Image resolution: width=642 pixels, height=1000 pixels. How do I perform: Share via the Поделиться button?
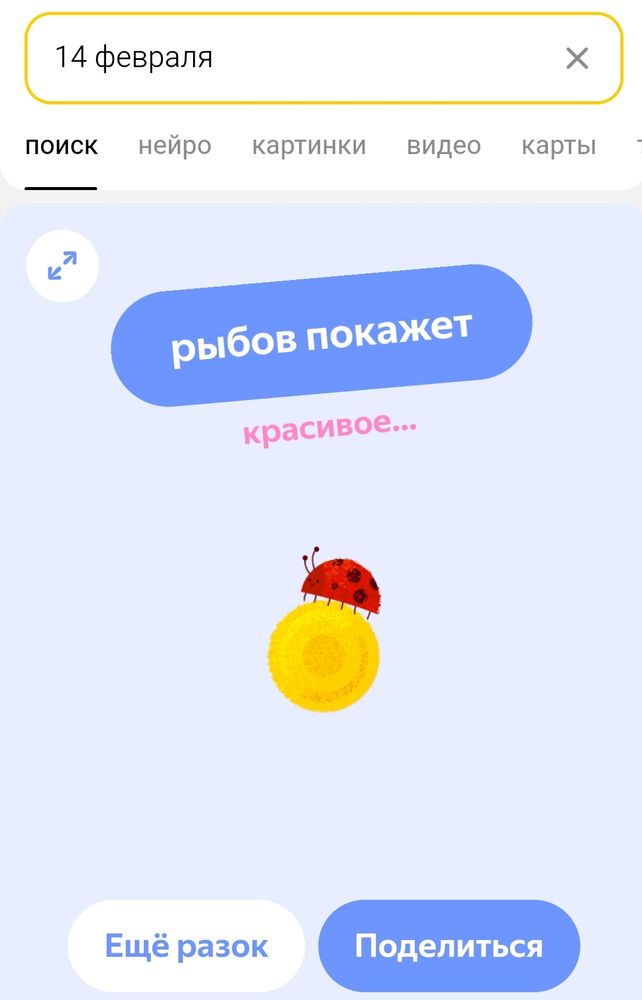coord(449,946)
